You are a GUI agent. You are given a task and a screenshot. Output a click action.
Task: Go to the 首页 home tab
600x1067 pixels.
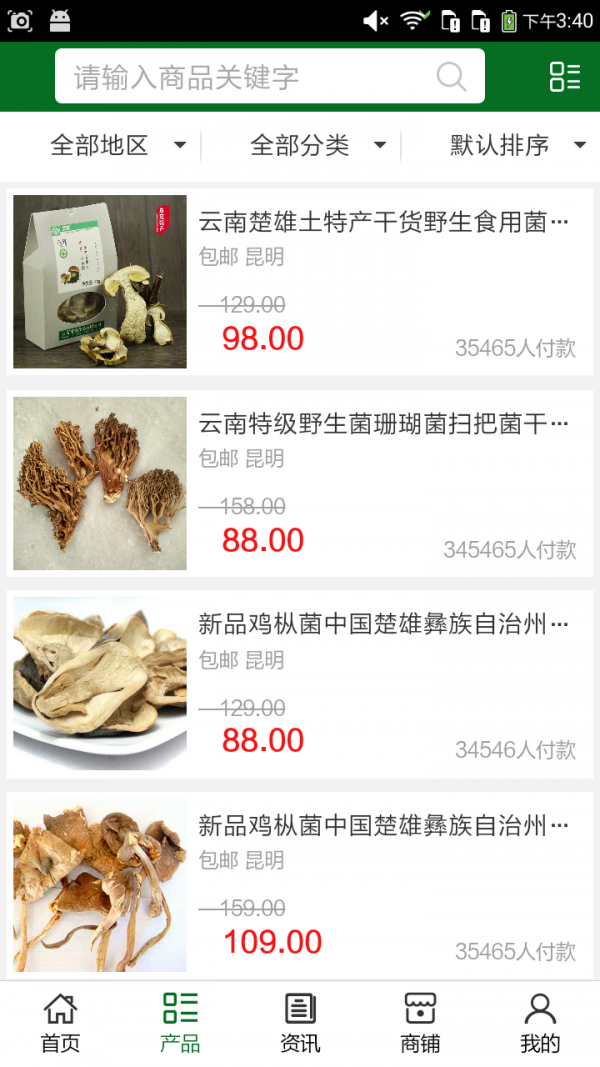coord(60,1023)
